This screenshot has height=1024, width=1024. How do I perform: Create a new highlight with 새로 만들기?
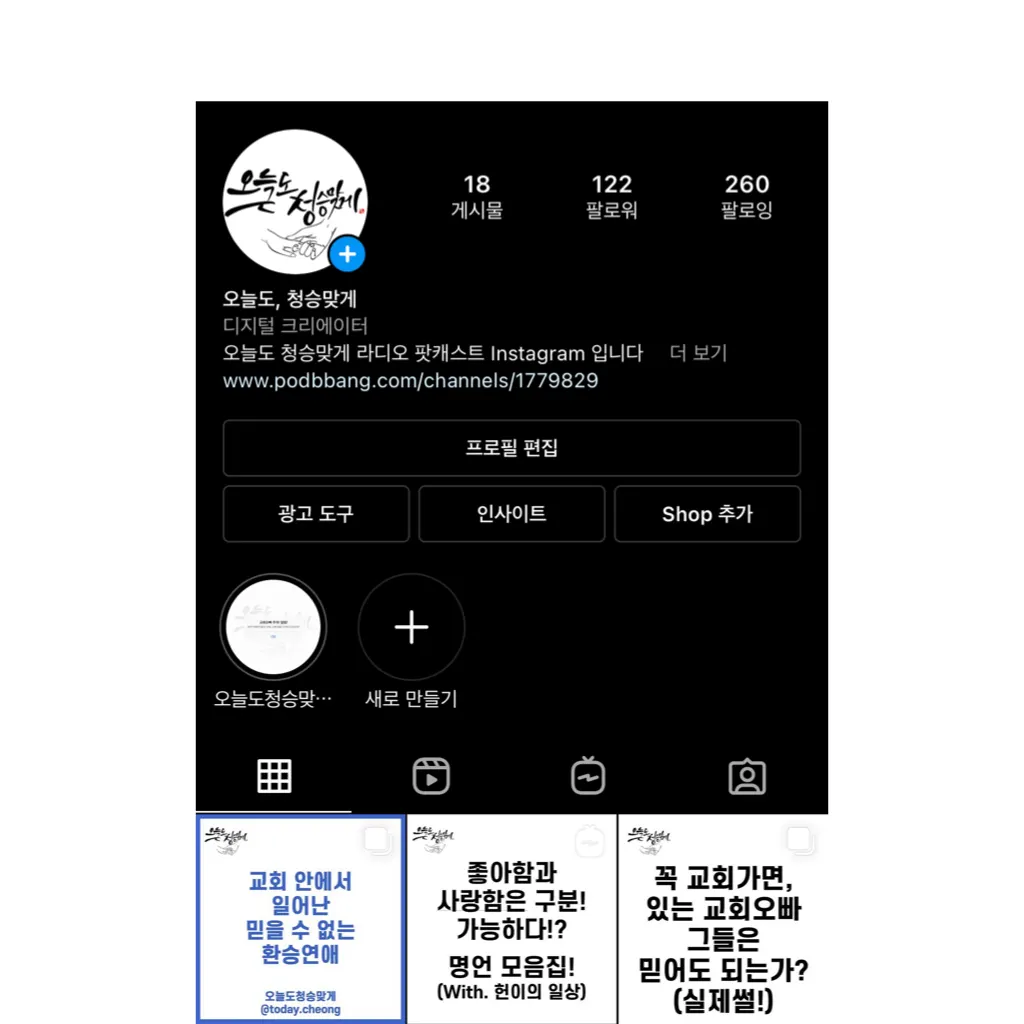click(411, 628)
